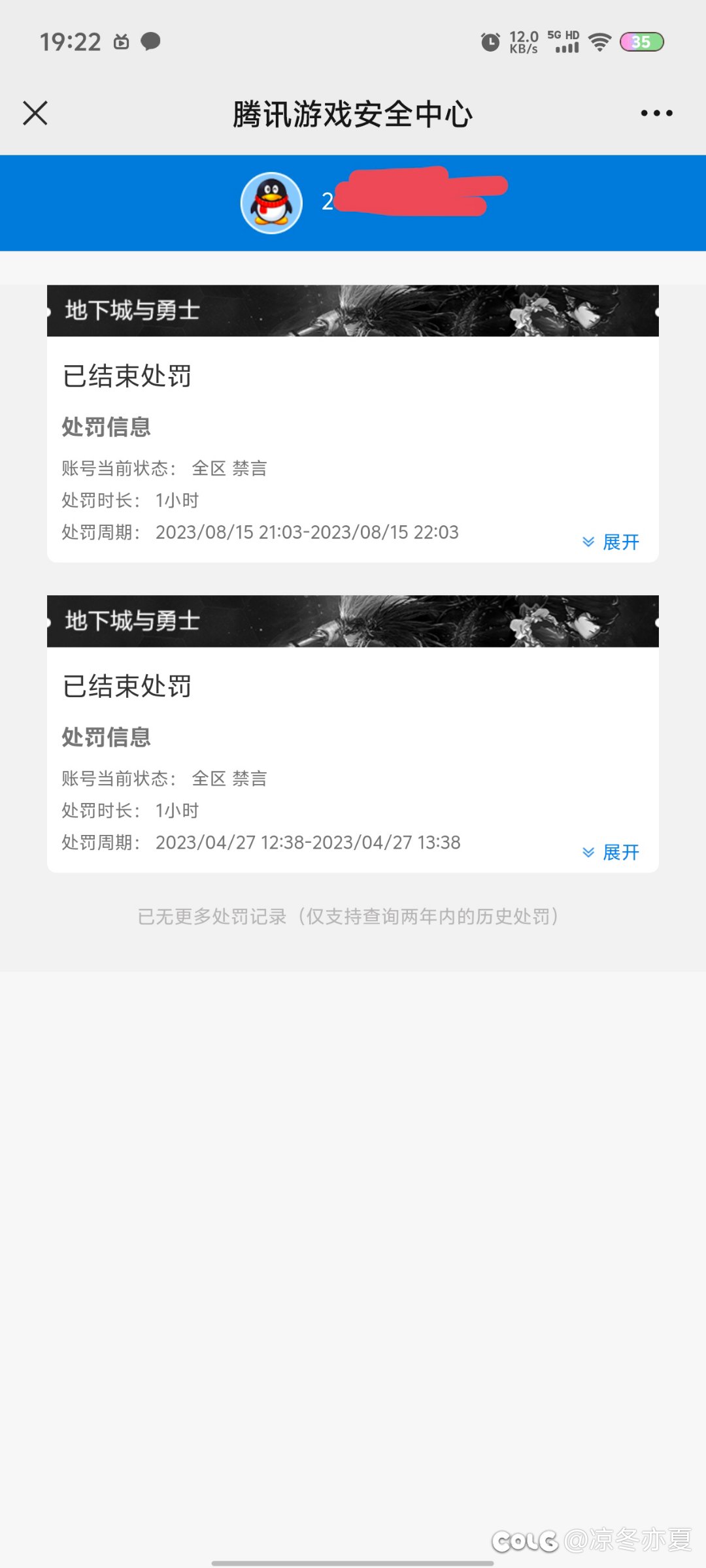The width and height of the screenshot is (706, 1568).
Task: Expand the 2023/08/15 penalty record details
Action: [611, 542]
